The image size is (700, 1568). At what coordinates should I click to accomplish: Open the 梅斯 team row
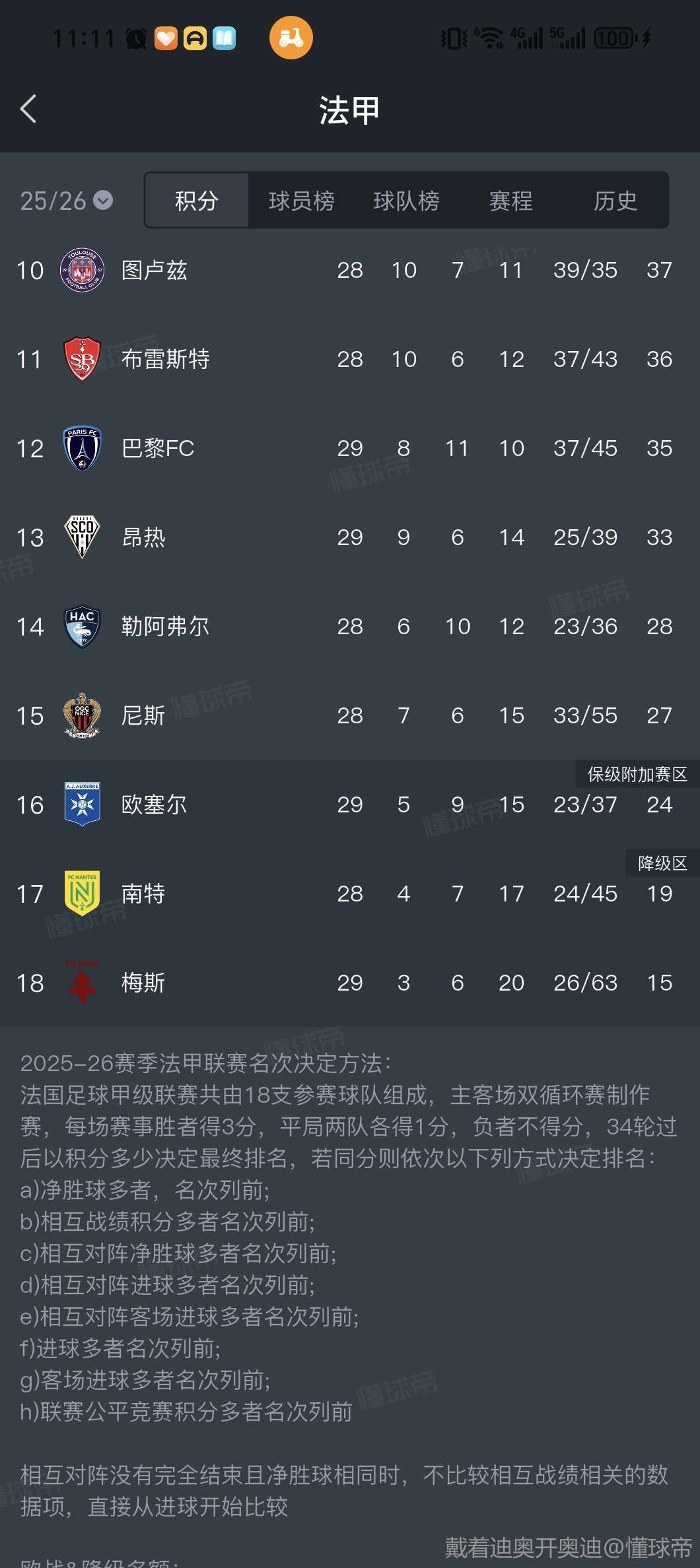pyautogui.click(x=143, y=983)
